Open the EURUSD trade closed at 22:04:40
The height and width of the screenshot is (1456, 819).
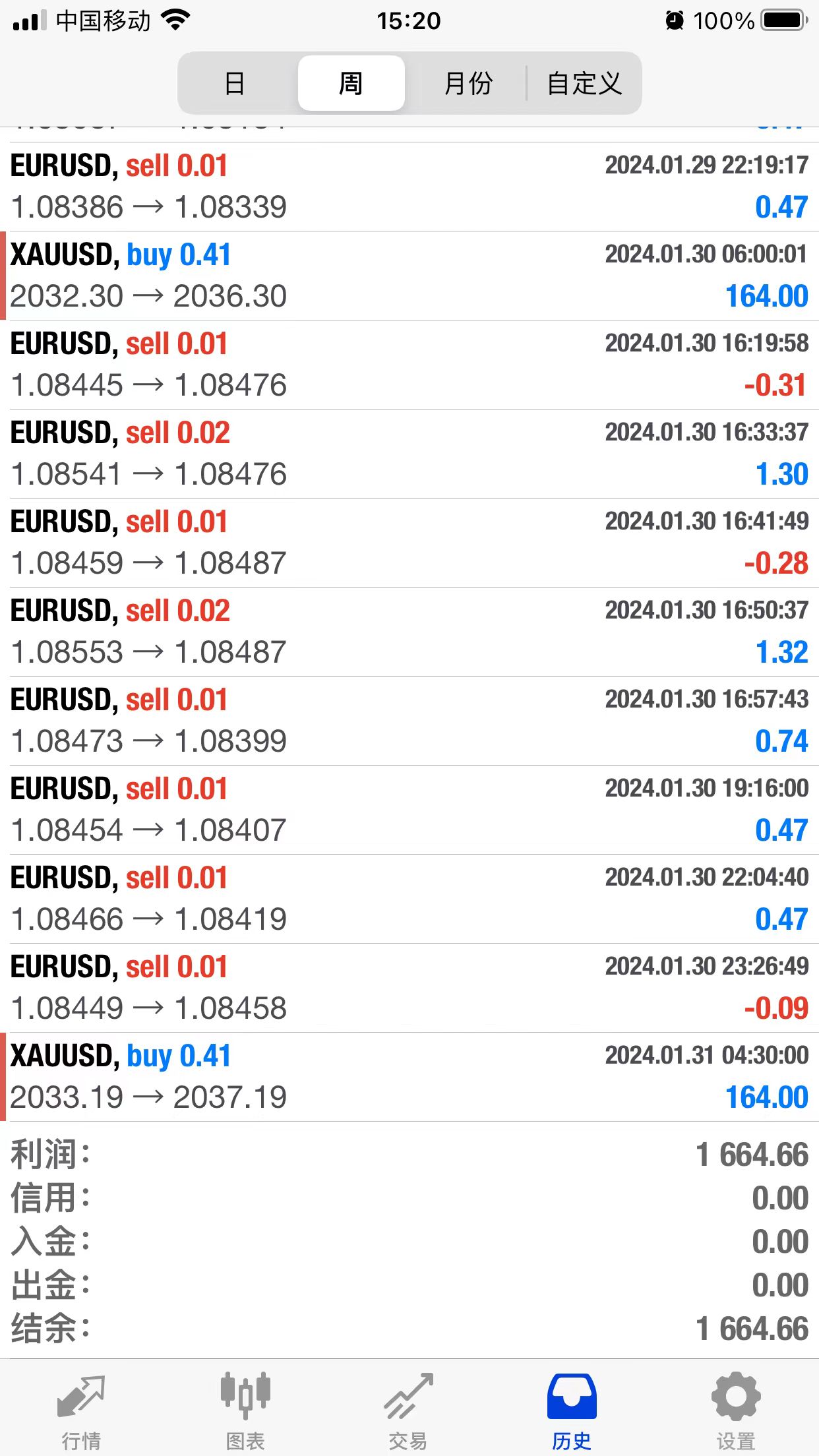[x=409, y=899]
